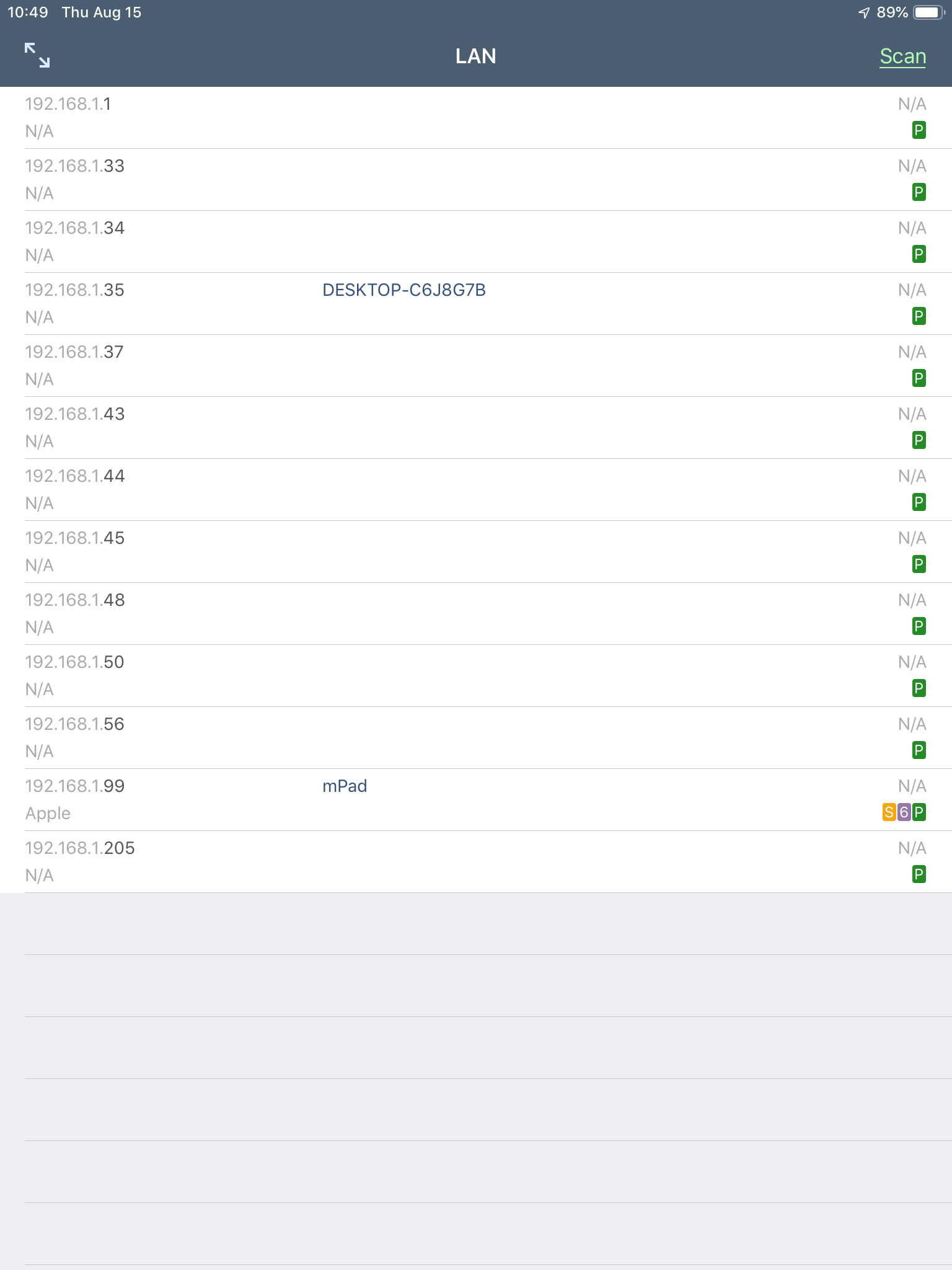The width and height of the screenshot is (952, 1270).
Task: Open details for 192.168.1.34
Action: (476, 242)
